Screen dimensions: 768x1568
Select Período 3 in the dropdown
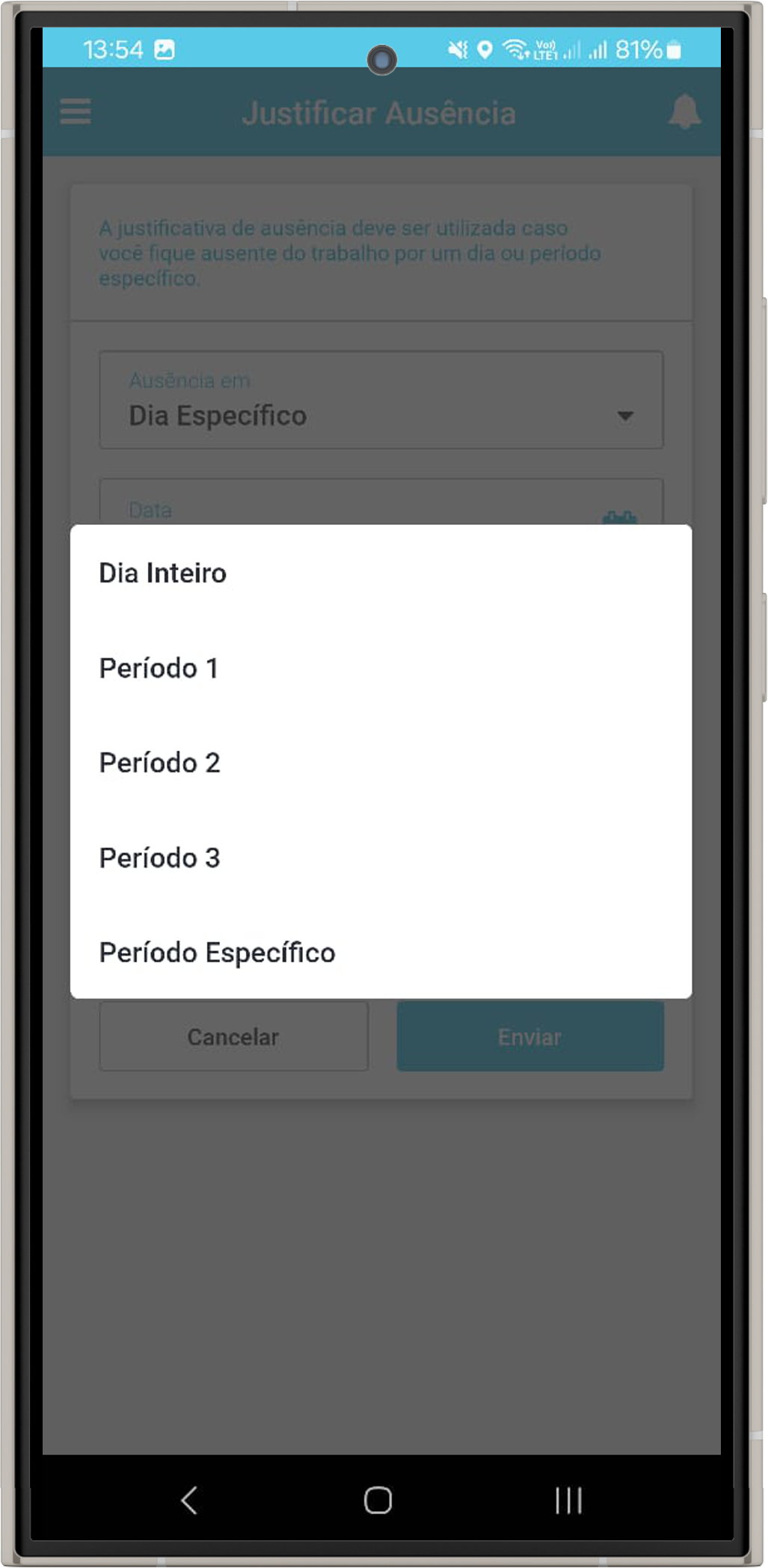[381, 858]
